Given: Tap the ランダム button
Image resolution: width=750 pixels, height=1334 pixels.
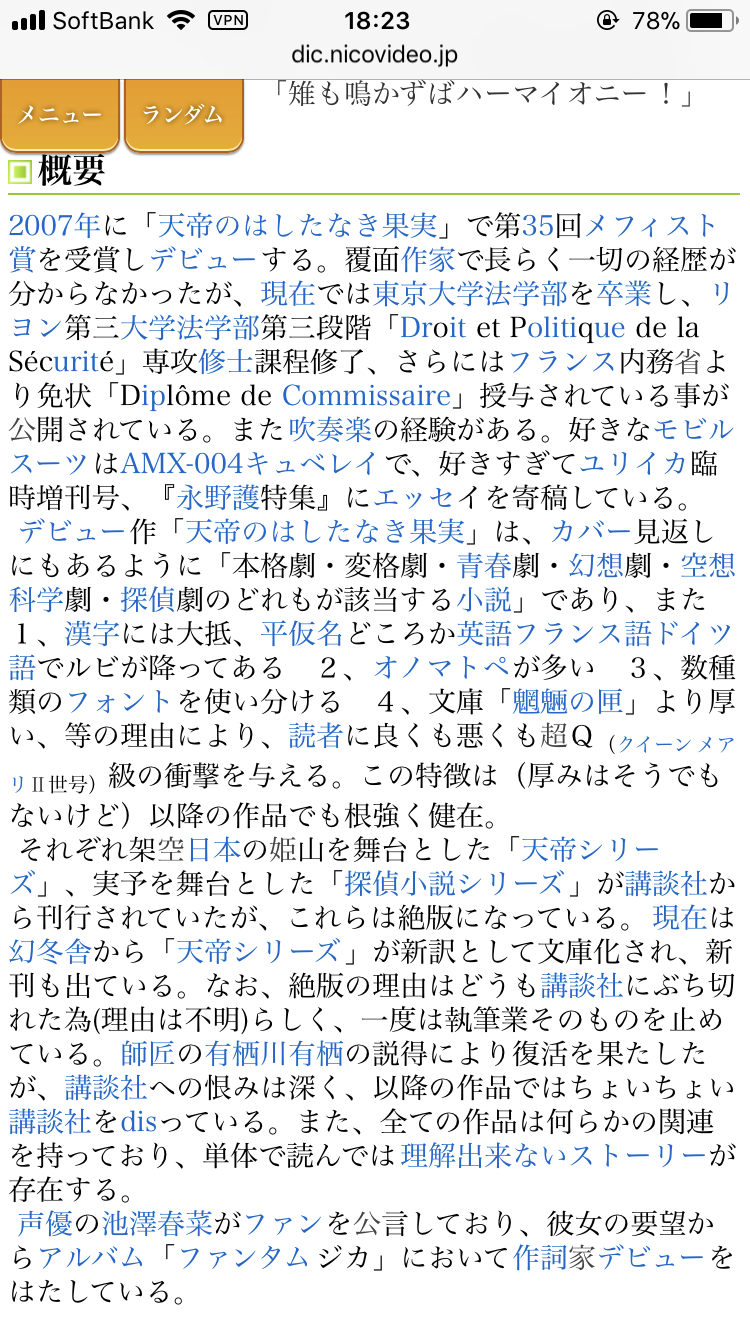Looking at the screenshot, I should click(x=183, y=114).
